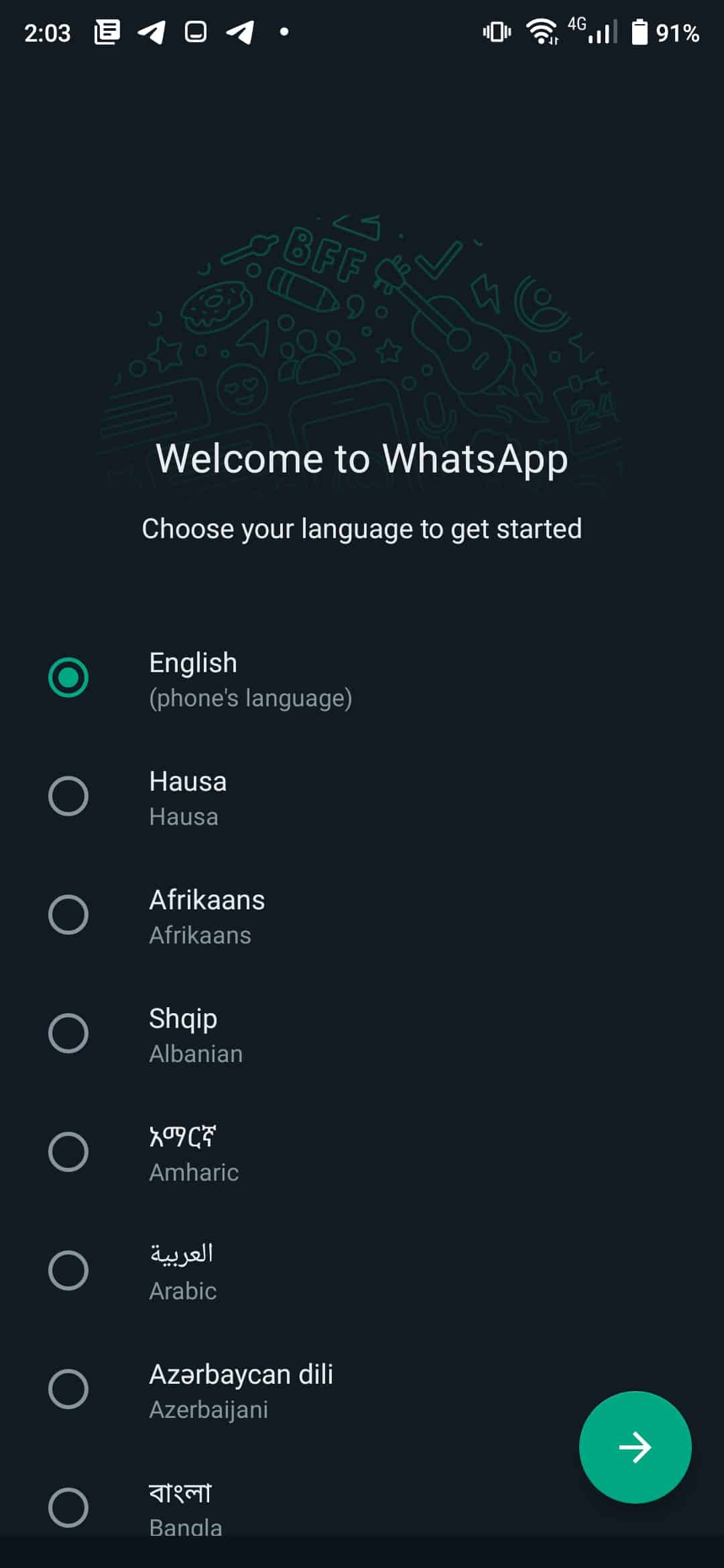Select Arabic as the language
This screenshot has height=1568, width=724.
pos(68,1270)
